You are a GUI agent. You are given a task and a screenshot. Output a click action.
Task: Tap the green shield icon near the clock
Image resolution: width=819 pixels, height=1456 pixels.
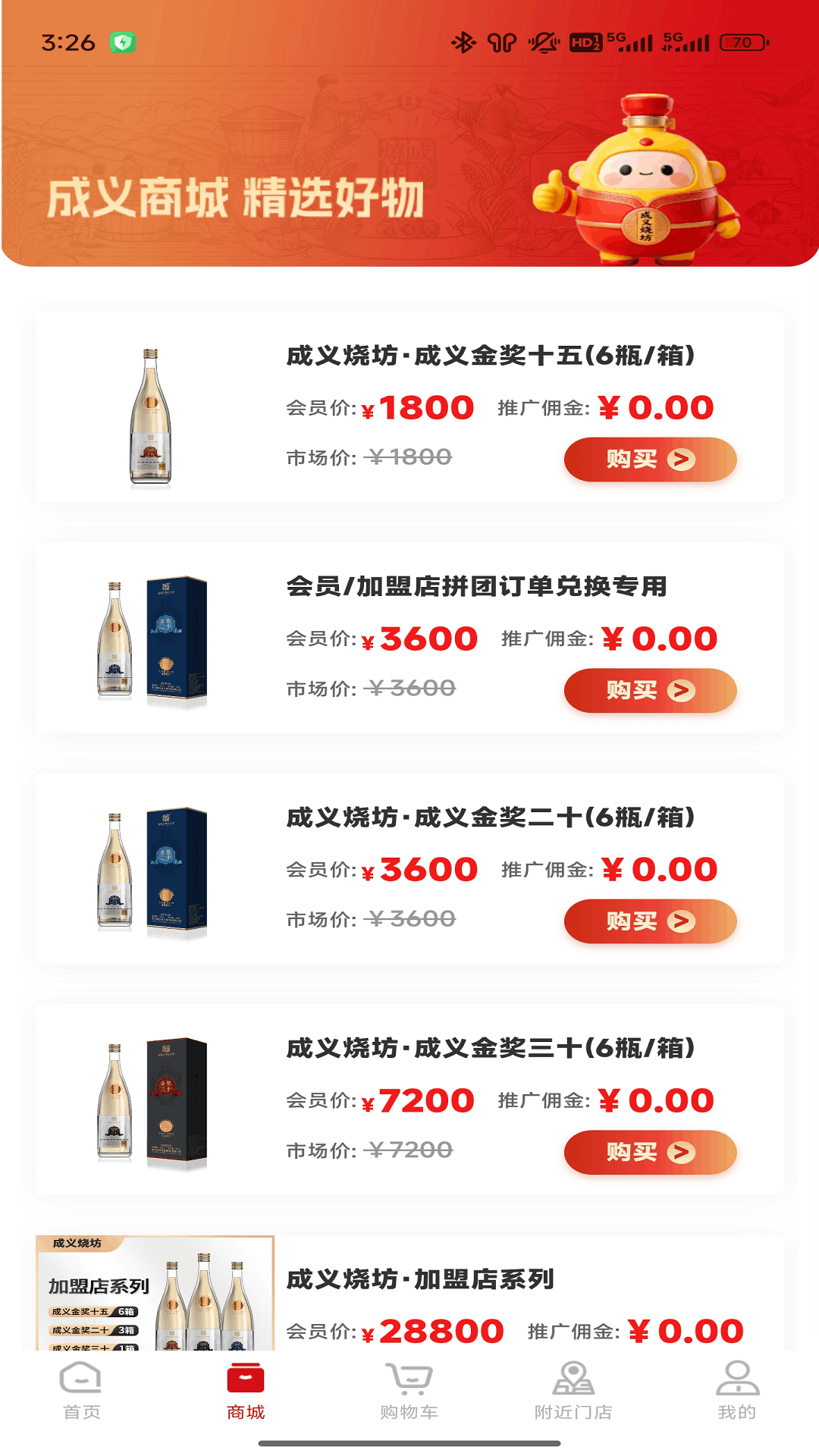coord(124,43)
